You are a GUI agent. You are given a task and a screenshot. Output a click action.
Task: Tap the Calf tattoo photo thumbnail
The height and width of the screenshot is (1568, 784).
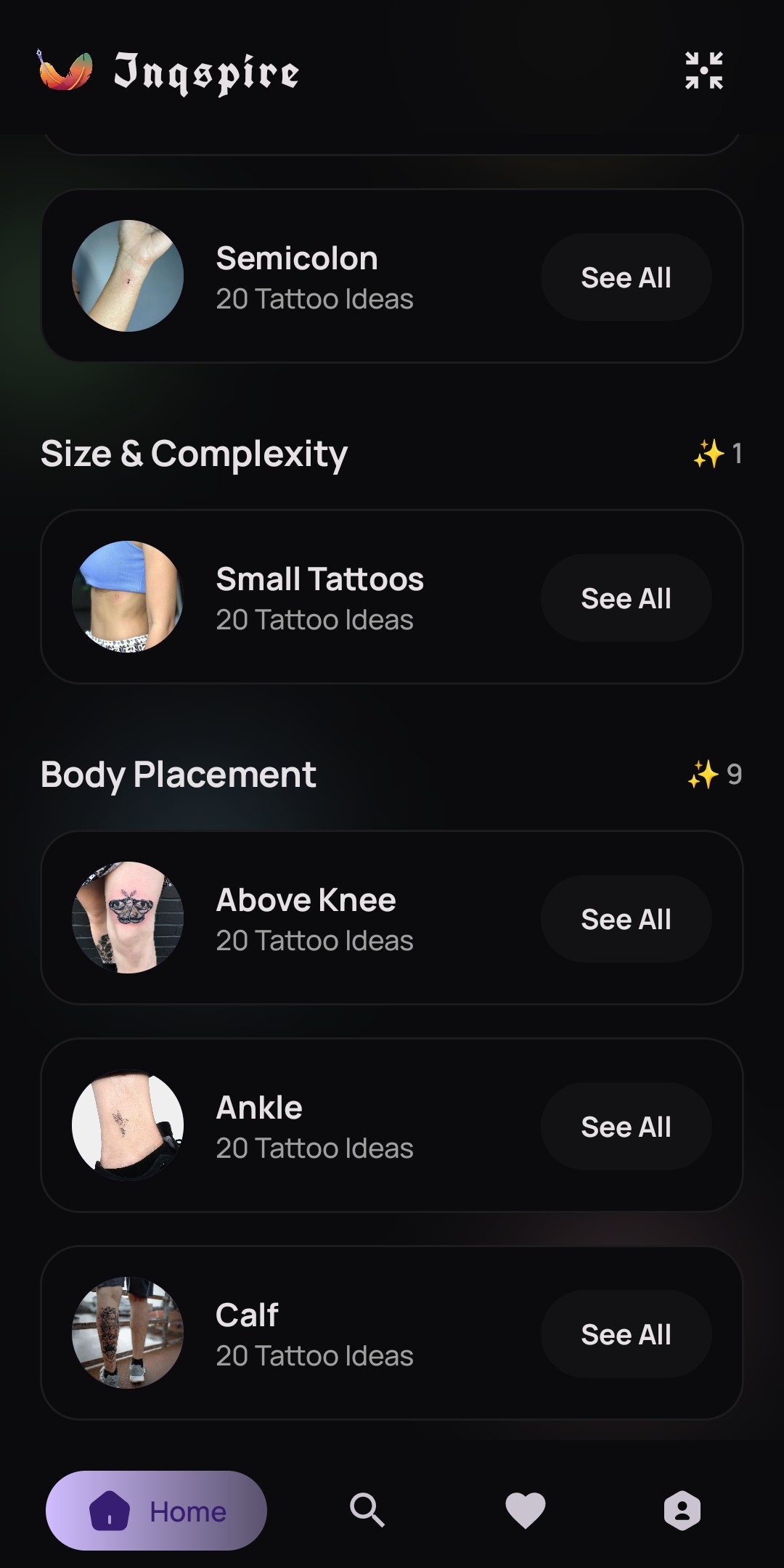pos(126,1334)
